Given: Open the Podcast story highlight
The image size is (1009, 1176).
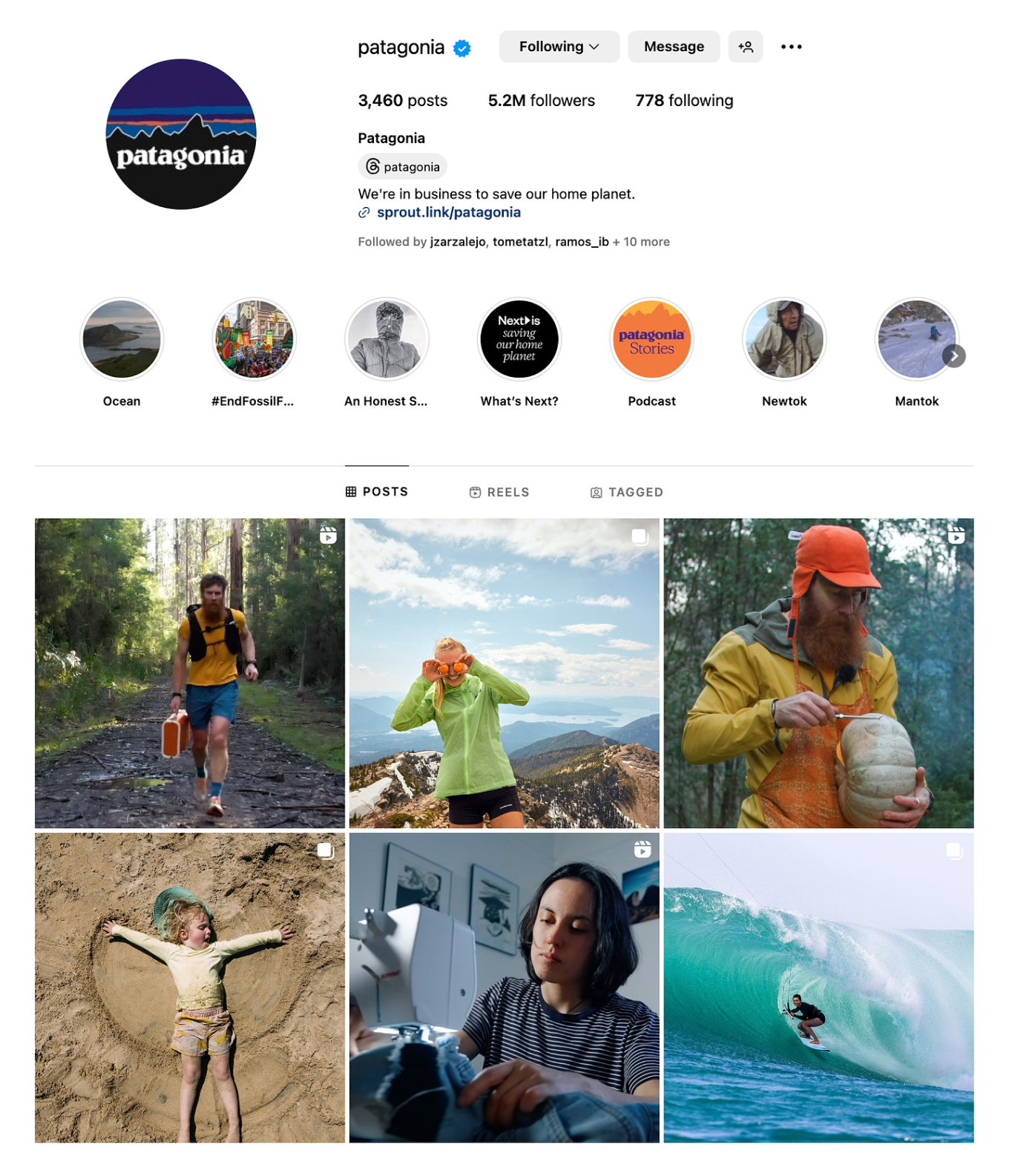Looking at the screenshot, I should click(651, 339).
